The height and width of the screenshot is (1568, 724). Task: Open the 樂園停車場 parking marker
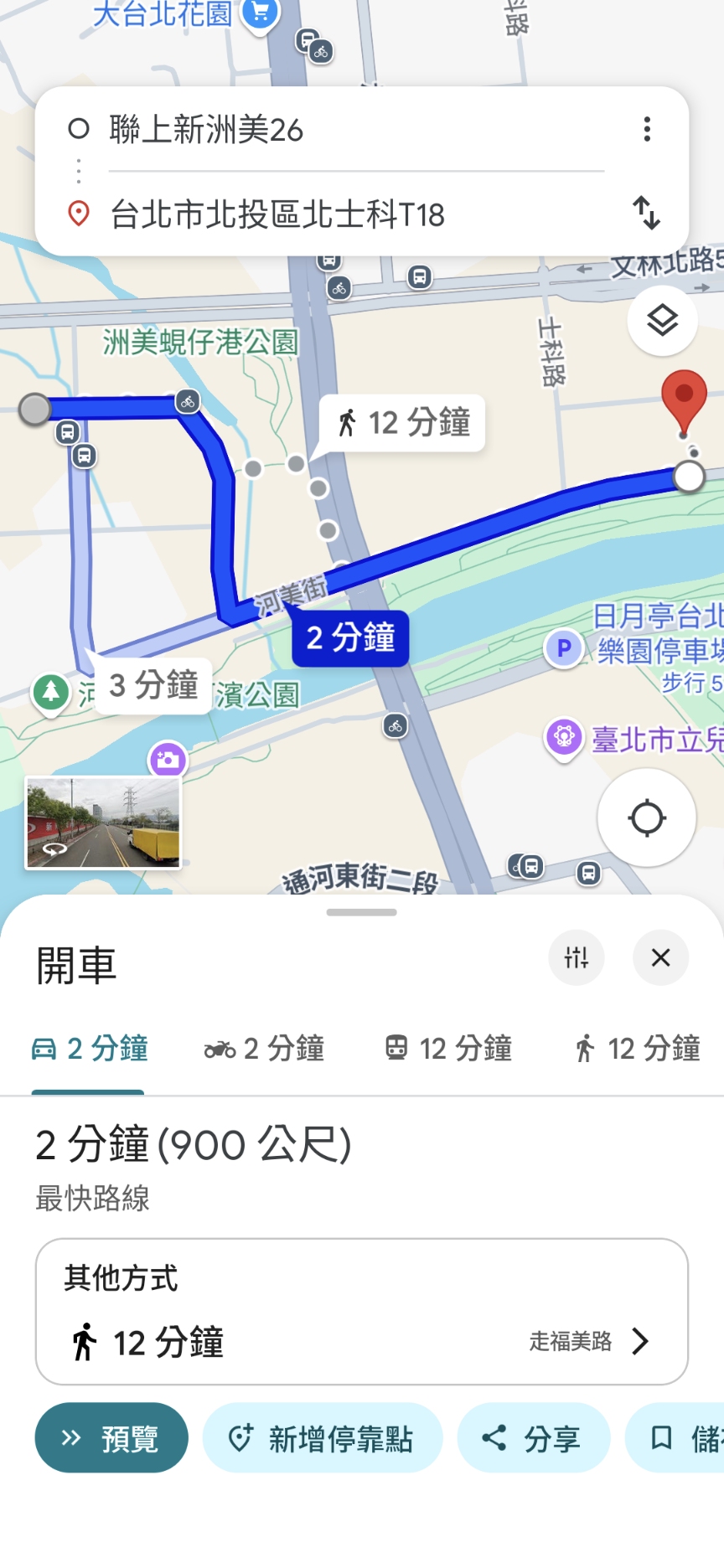click(564, 647)
